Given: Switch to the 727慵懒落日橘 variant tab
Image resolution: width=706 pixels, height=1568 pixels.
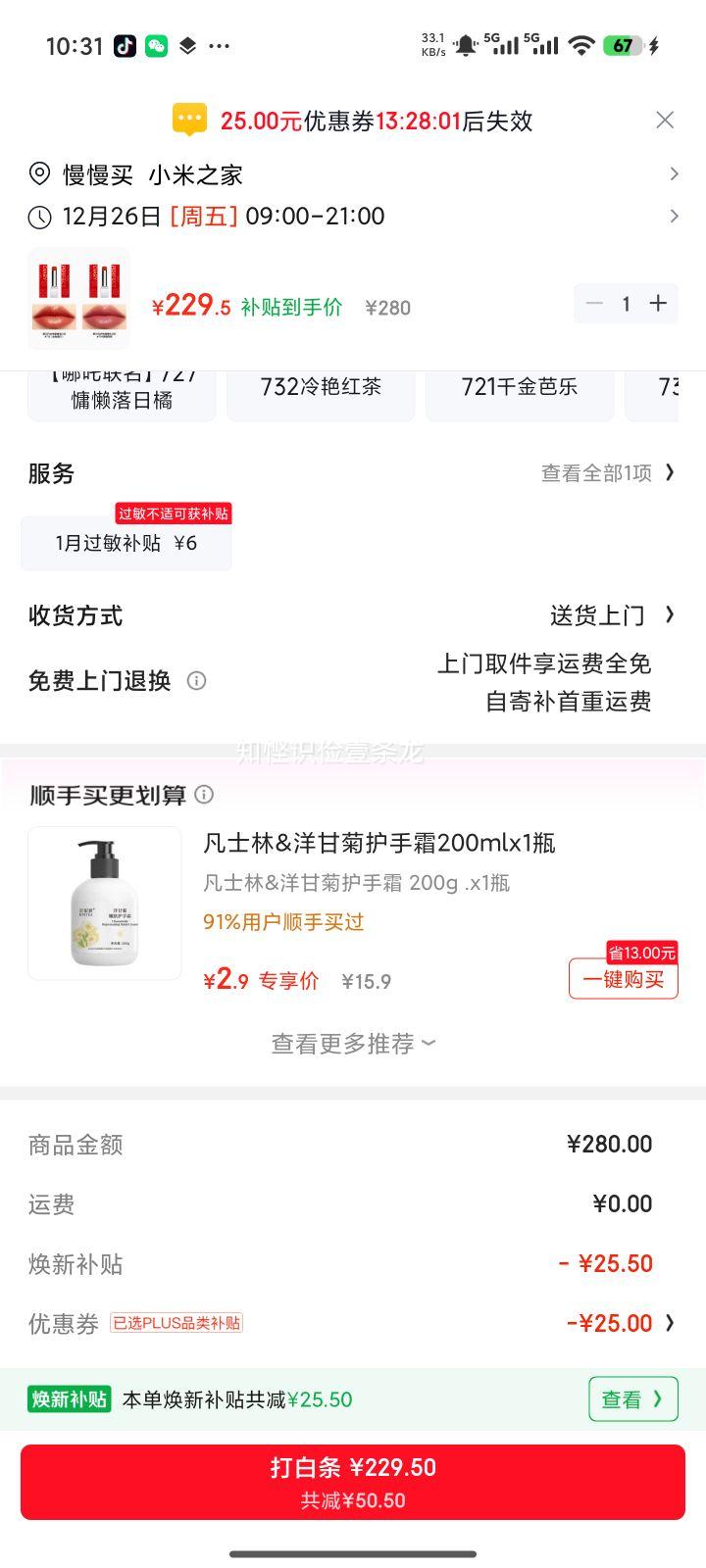Looking at the screenshot, I should point(122,386).
